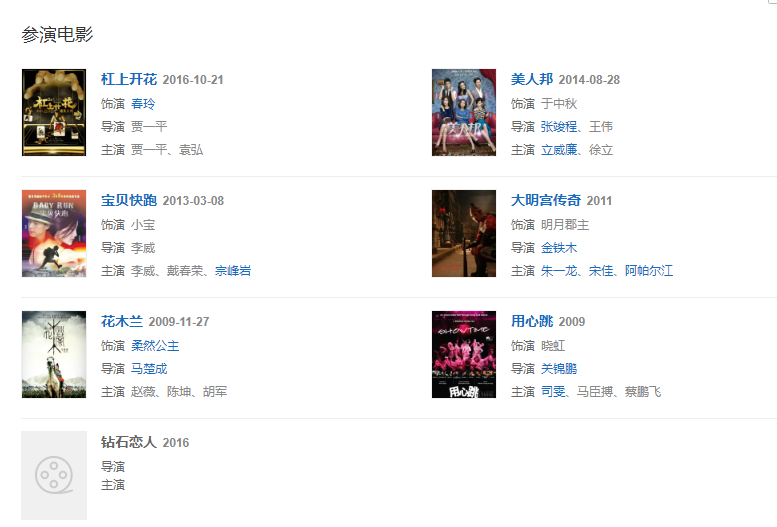The height and width of the screenshot is (527, 777).
Task: Open actor 阿帕尔江's page
Action: [x=649, y=270]
